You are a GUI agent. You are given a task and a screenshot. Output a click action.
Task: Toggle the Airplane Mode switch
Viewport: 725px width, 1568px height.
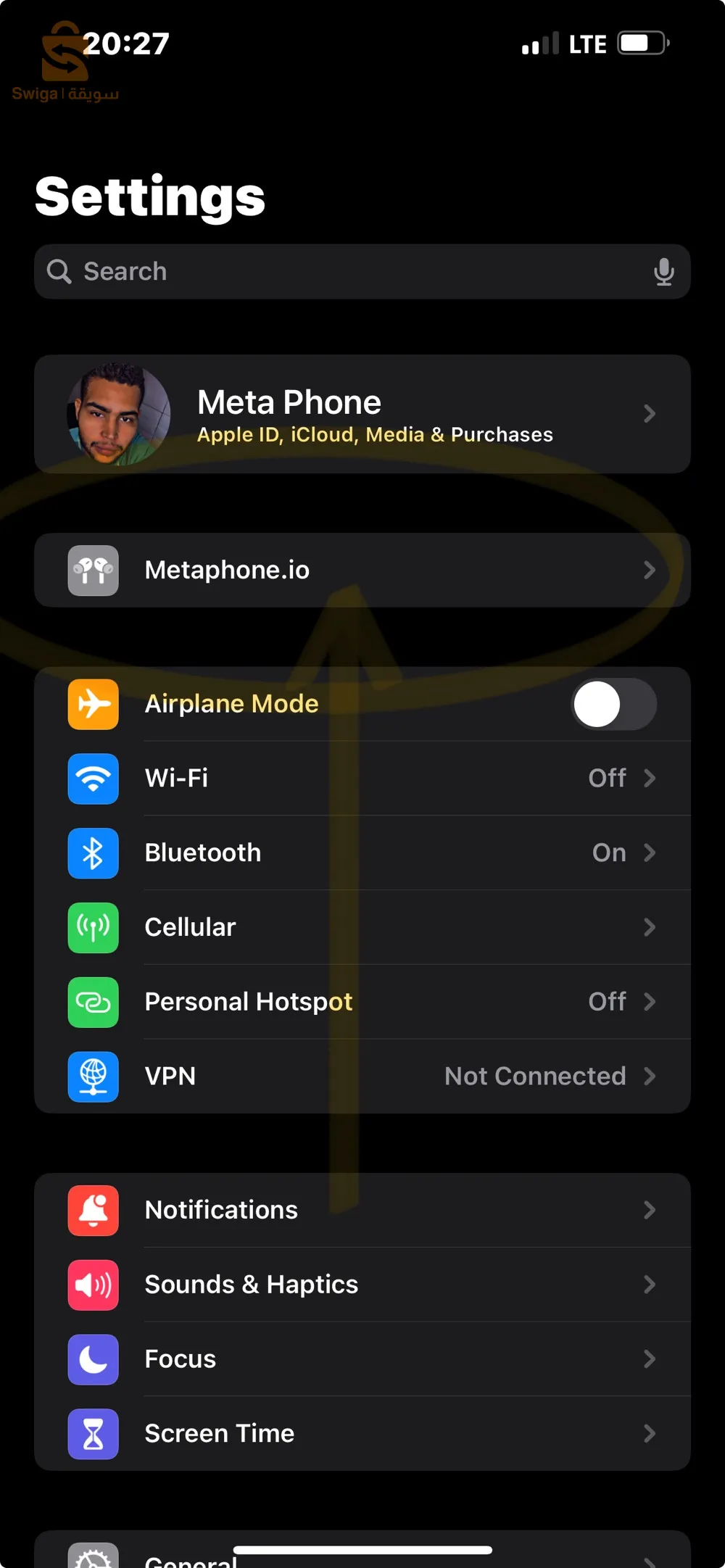click(x=613, y=704)
